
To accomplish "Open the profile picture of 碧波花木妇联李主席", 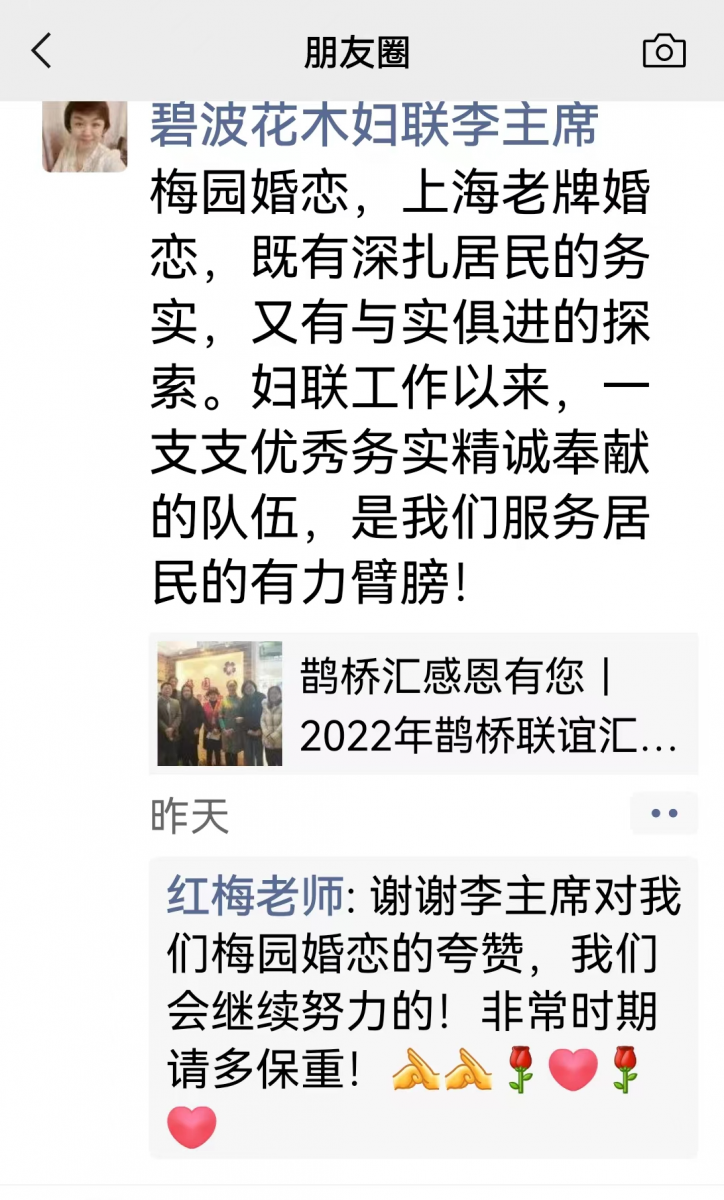I will [x=85, y=136].
